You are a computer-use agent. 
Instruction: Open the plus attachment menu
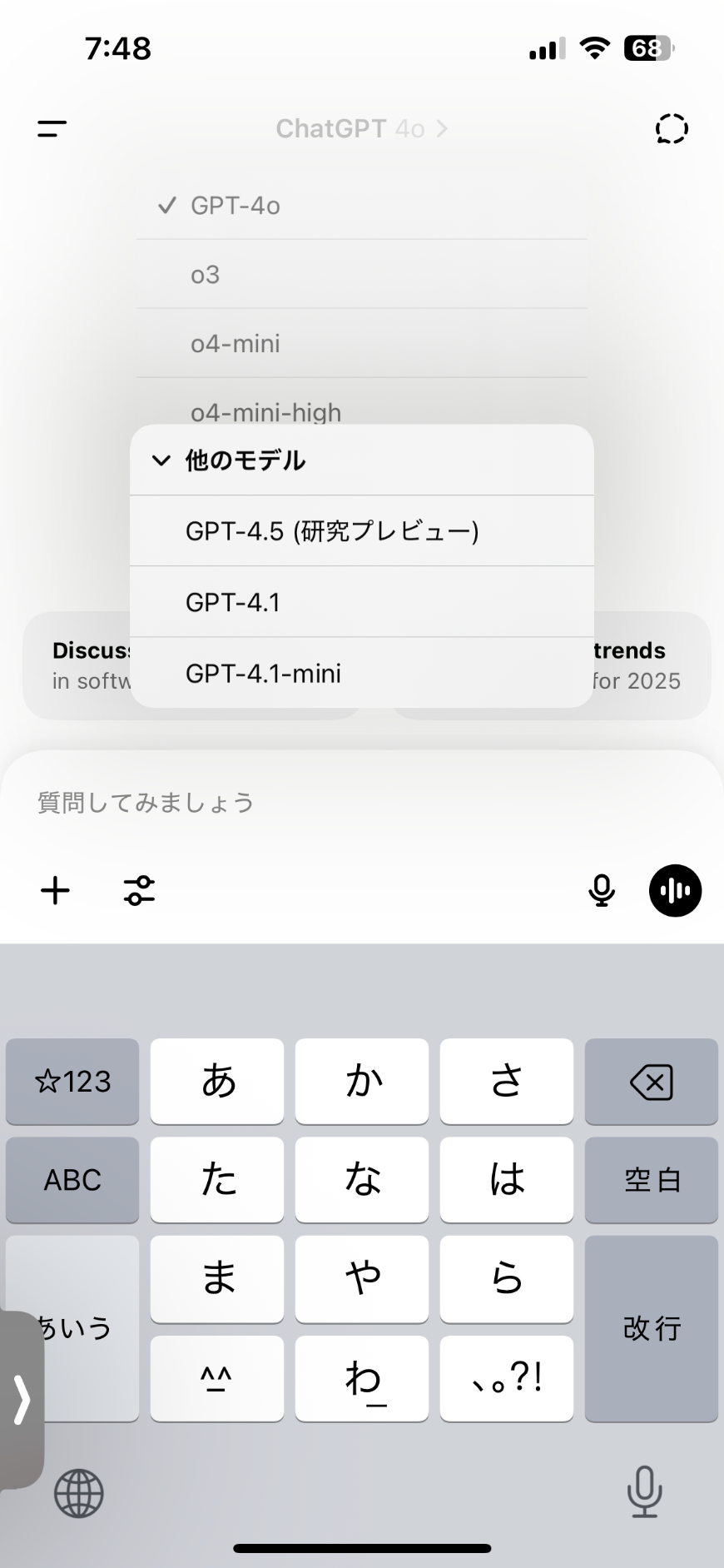[x=56, y=891]
